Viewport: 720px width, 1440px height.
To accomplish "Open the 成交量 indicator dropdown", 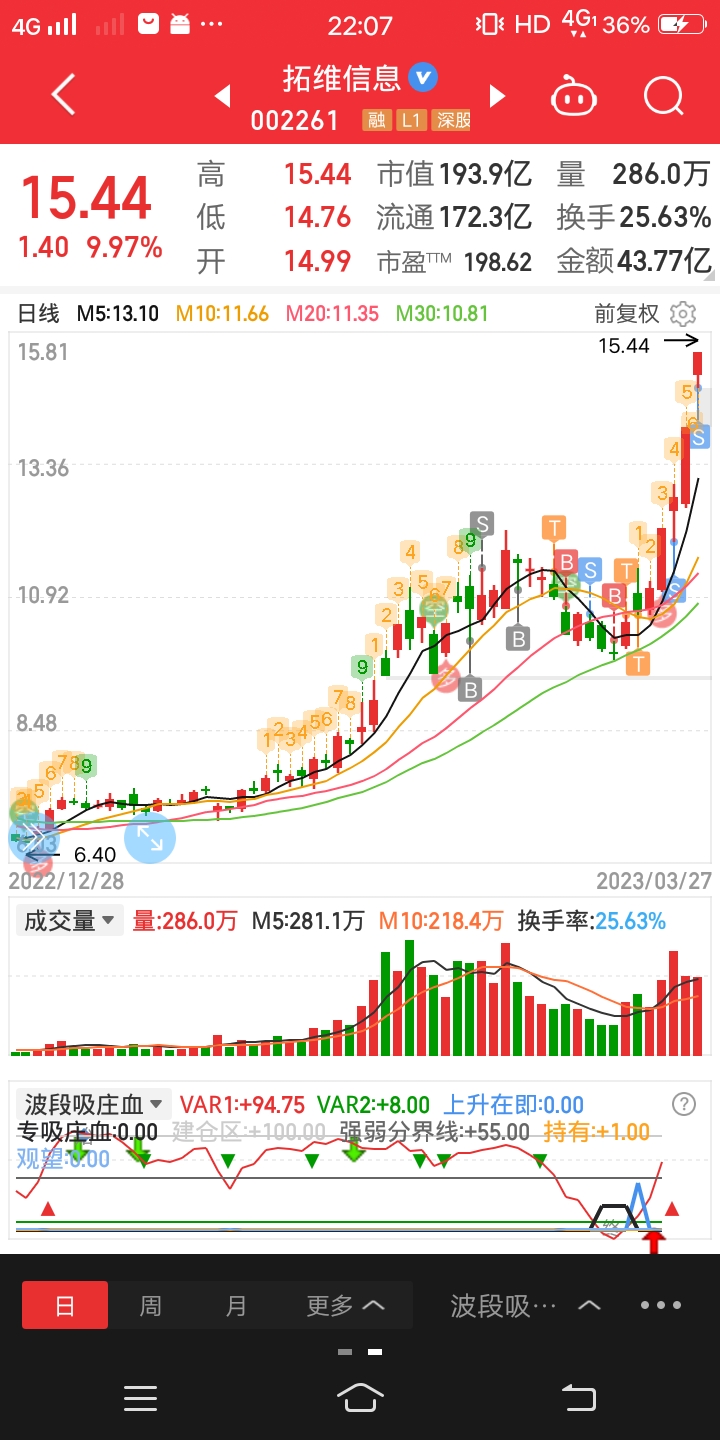I will (69, 921).
